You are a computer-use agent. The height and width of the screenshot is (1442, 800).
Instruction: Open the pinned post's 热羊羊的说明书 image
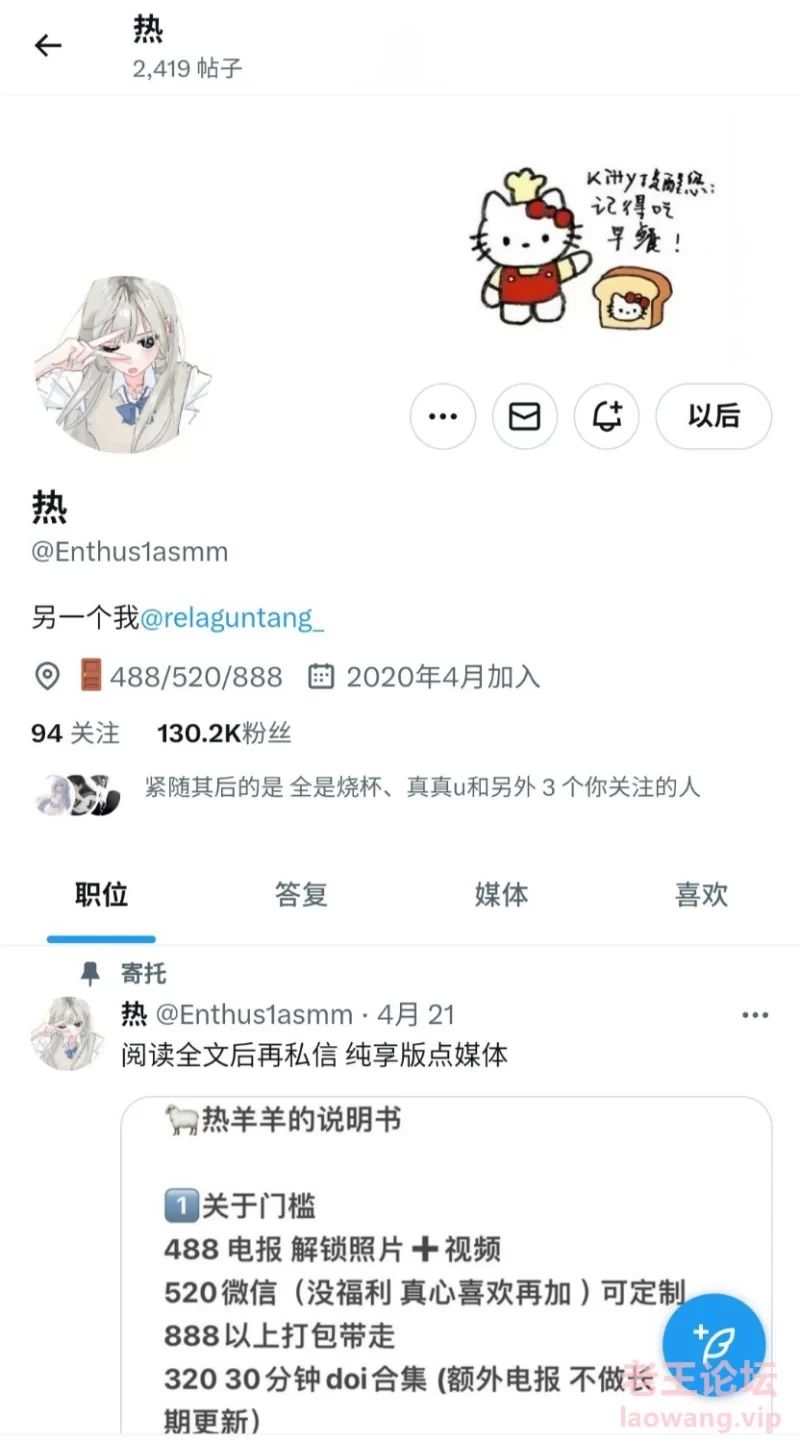tap(420, 1260)
